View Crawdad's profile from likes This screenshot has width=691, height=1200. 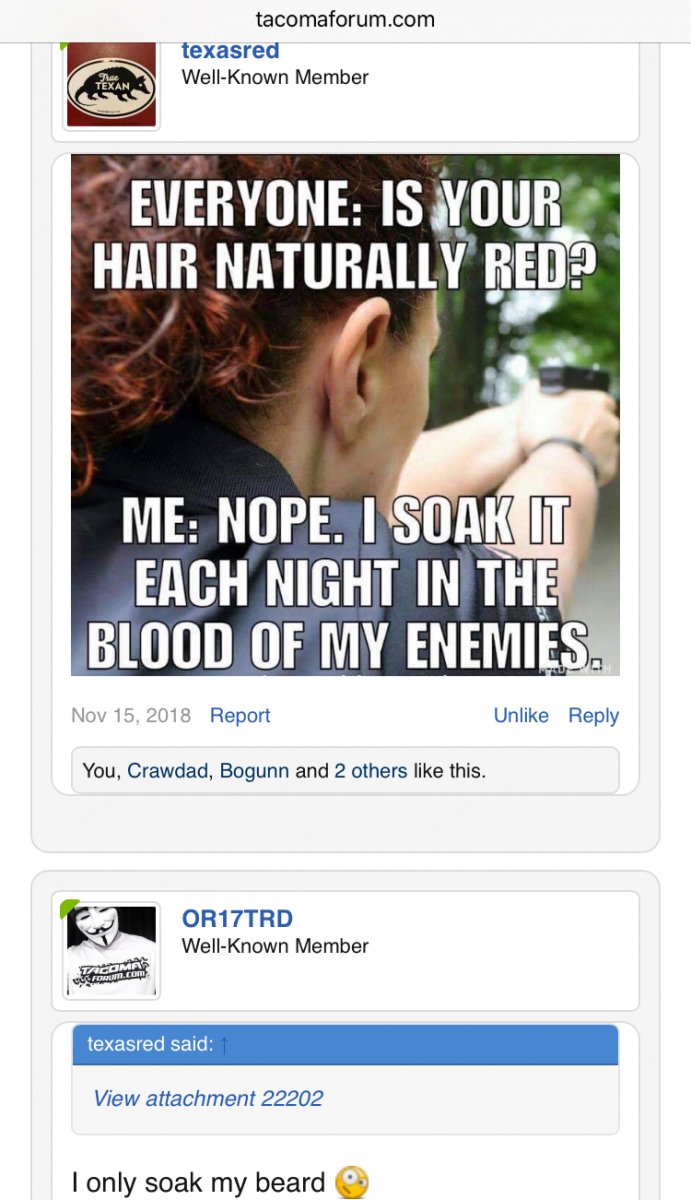point(168,771)
